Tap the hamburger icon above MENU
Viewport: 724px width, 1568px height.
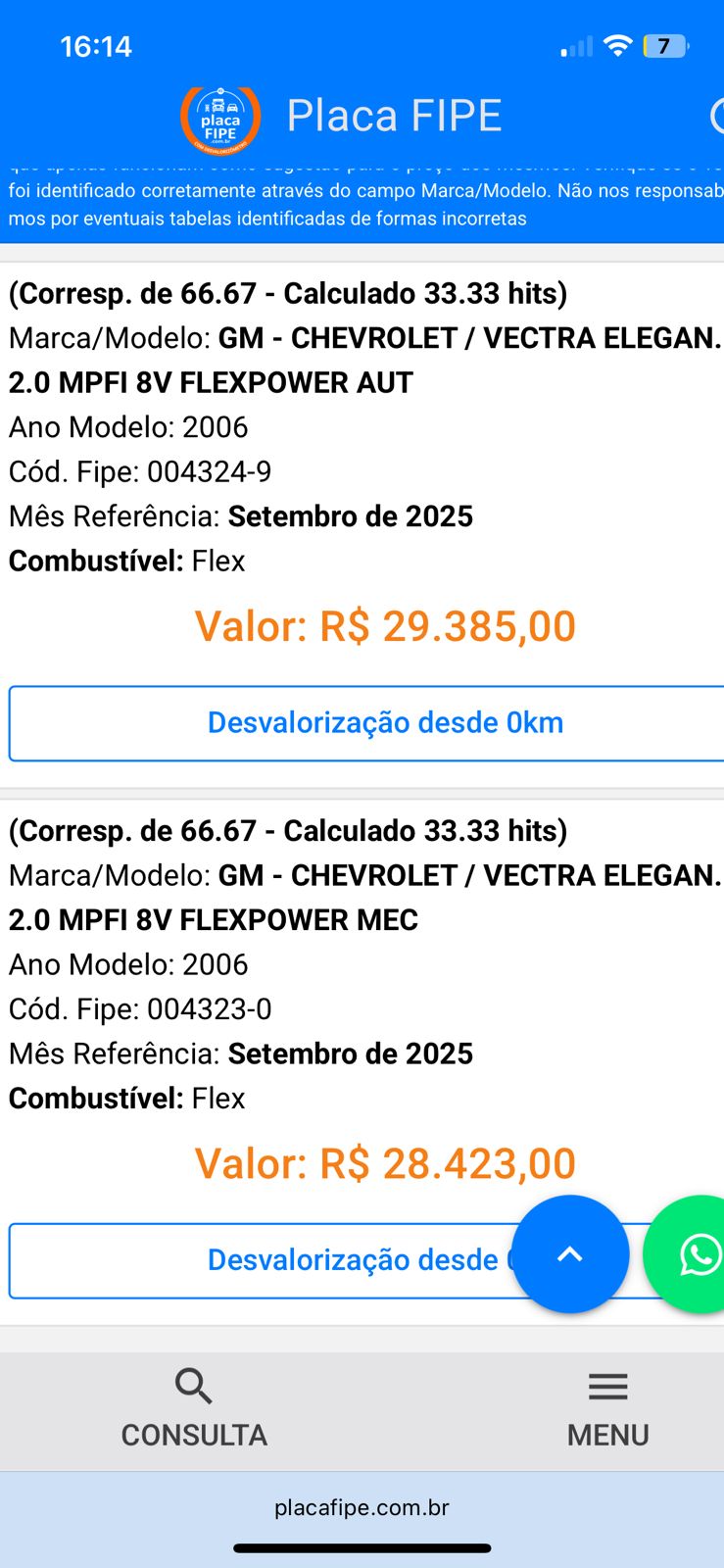pyautogui.click(x=607, y=1386)
